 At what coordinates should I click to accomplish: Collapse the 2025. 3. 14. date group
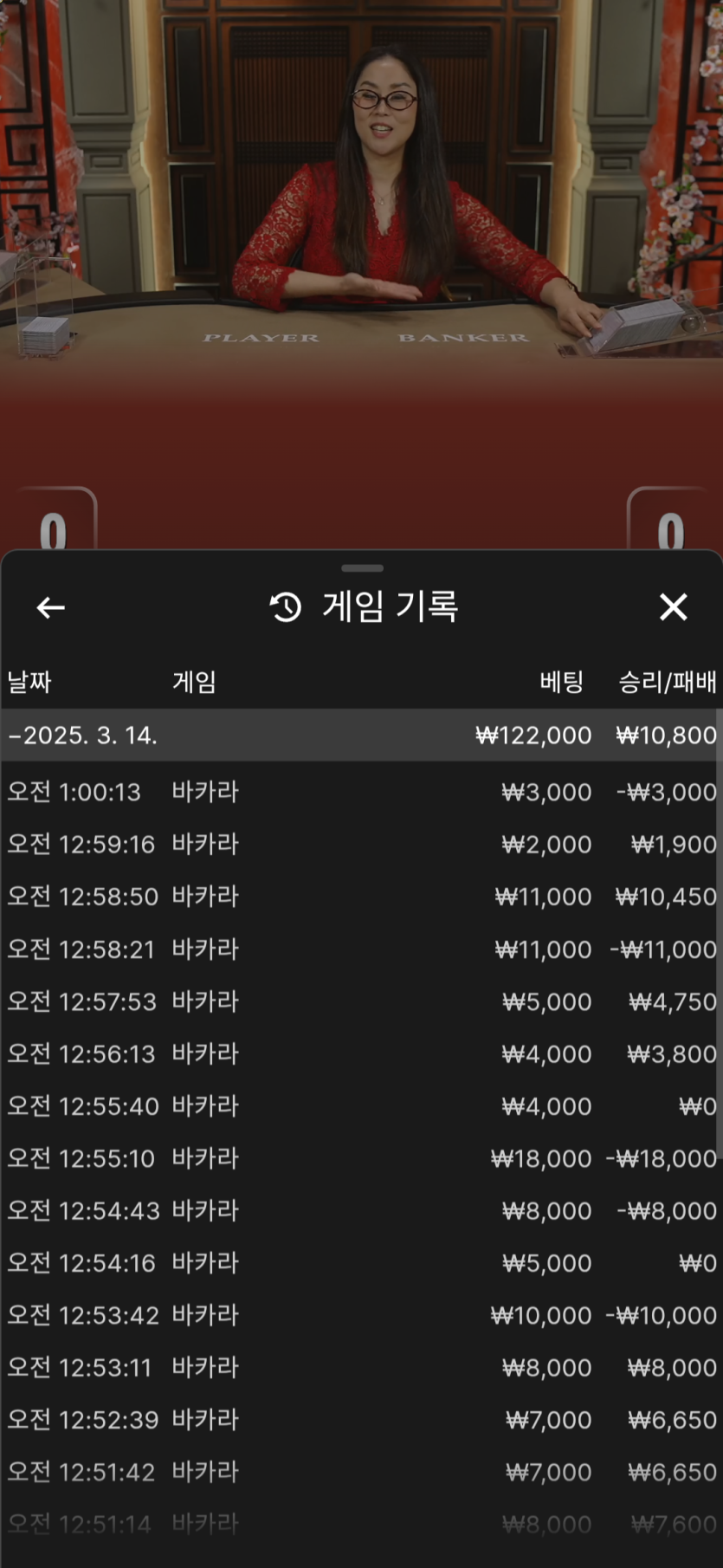pos(82,735)
